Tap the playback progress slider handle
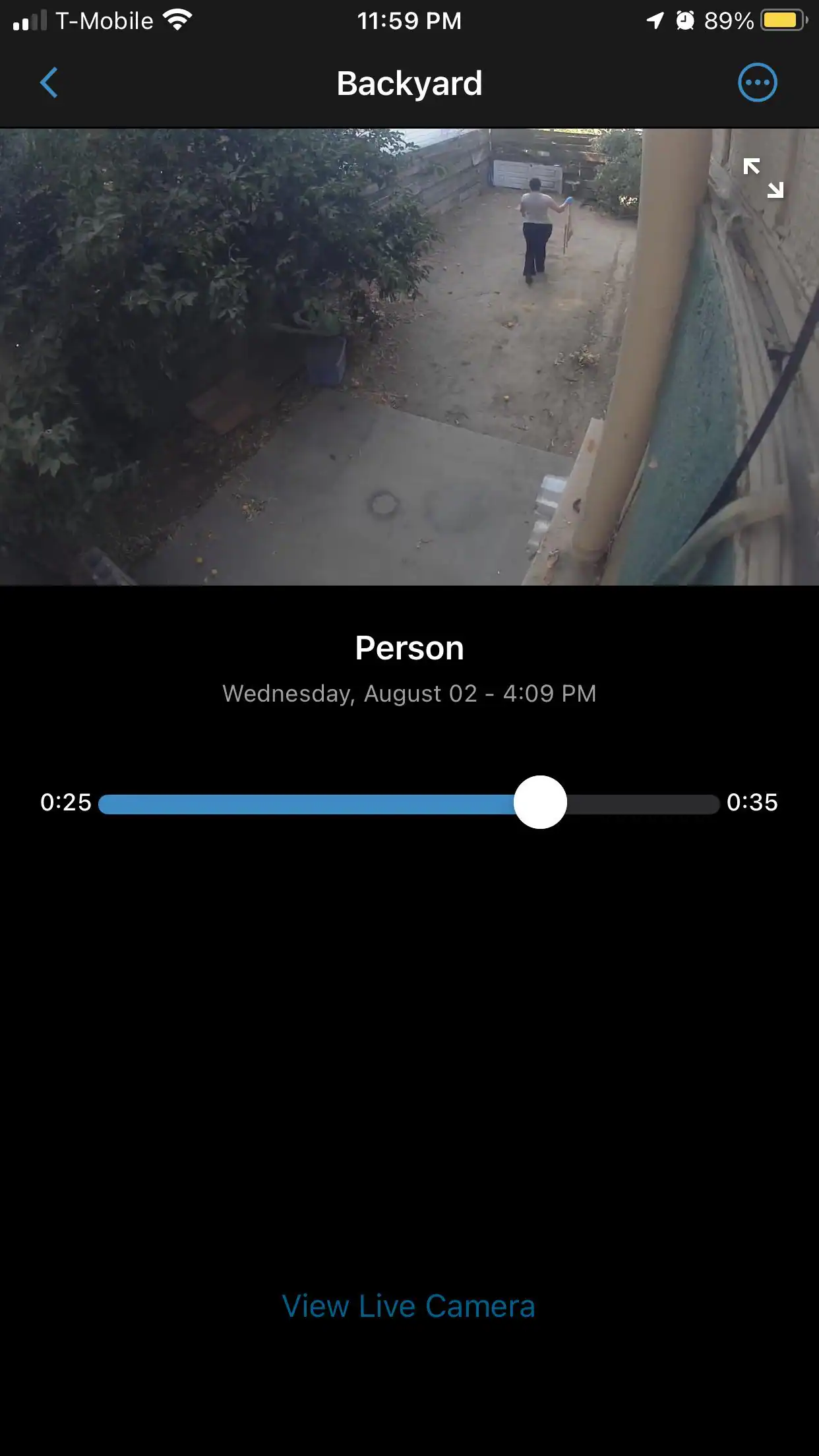 540,803
